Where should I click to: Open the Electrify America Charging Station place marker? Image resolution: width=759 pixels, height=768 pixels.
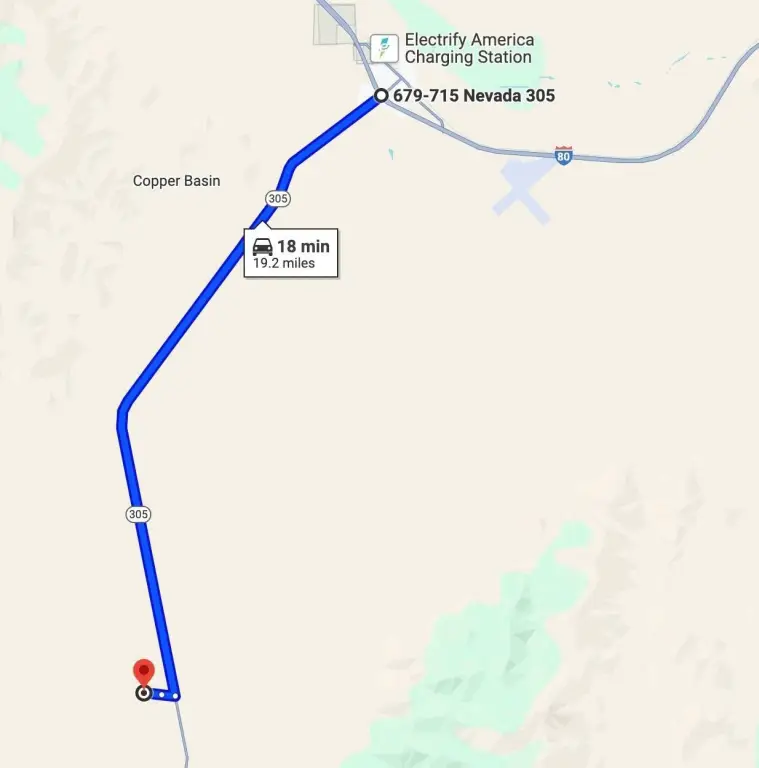(x=381, y=47)
